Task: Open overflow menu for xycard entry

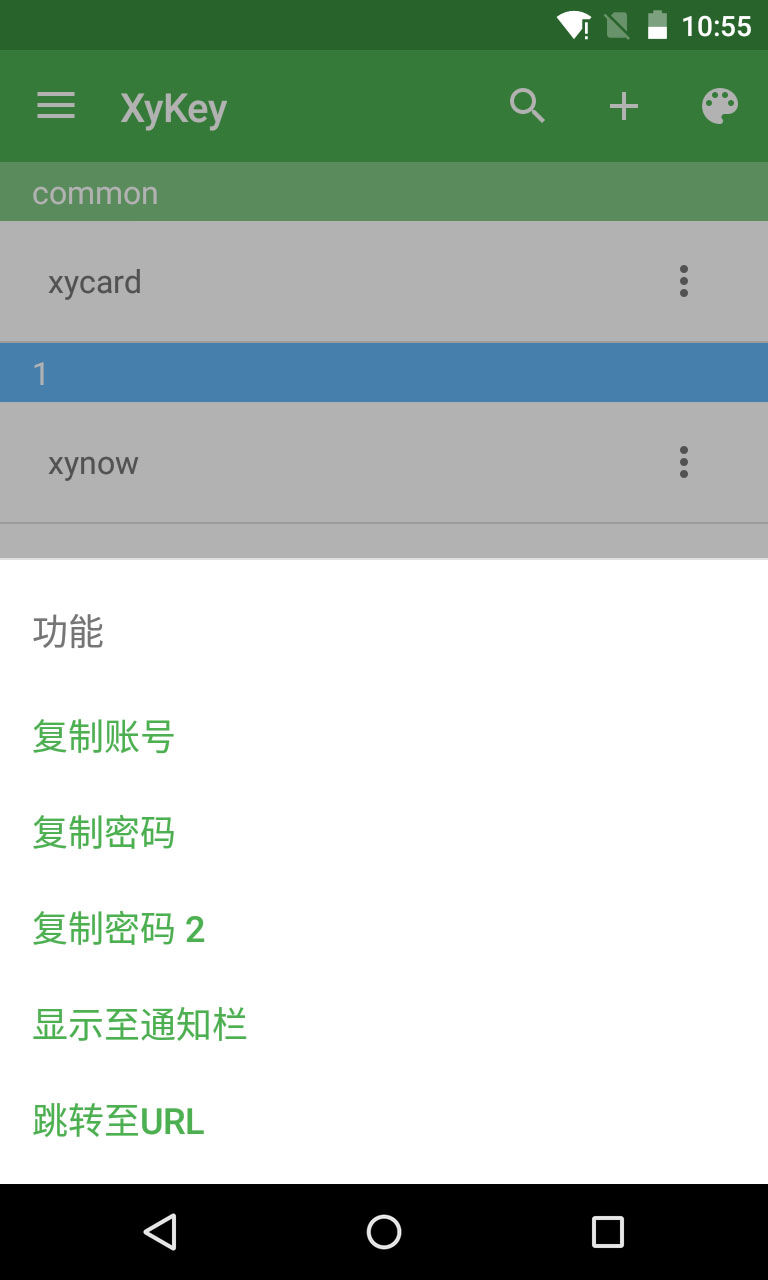Action: (684, 281)
